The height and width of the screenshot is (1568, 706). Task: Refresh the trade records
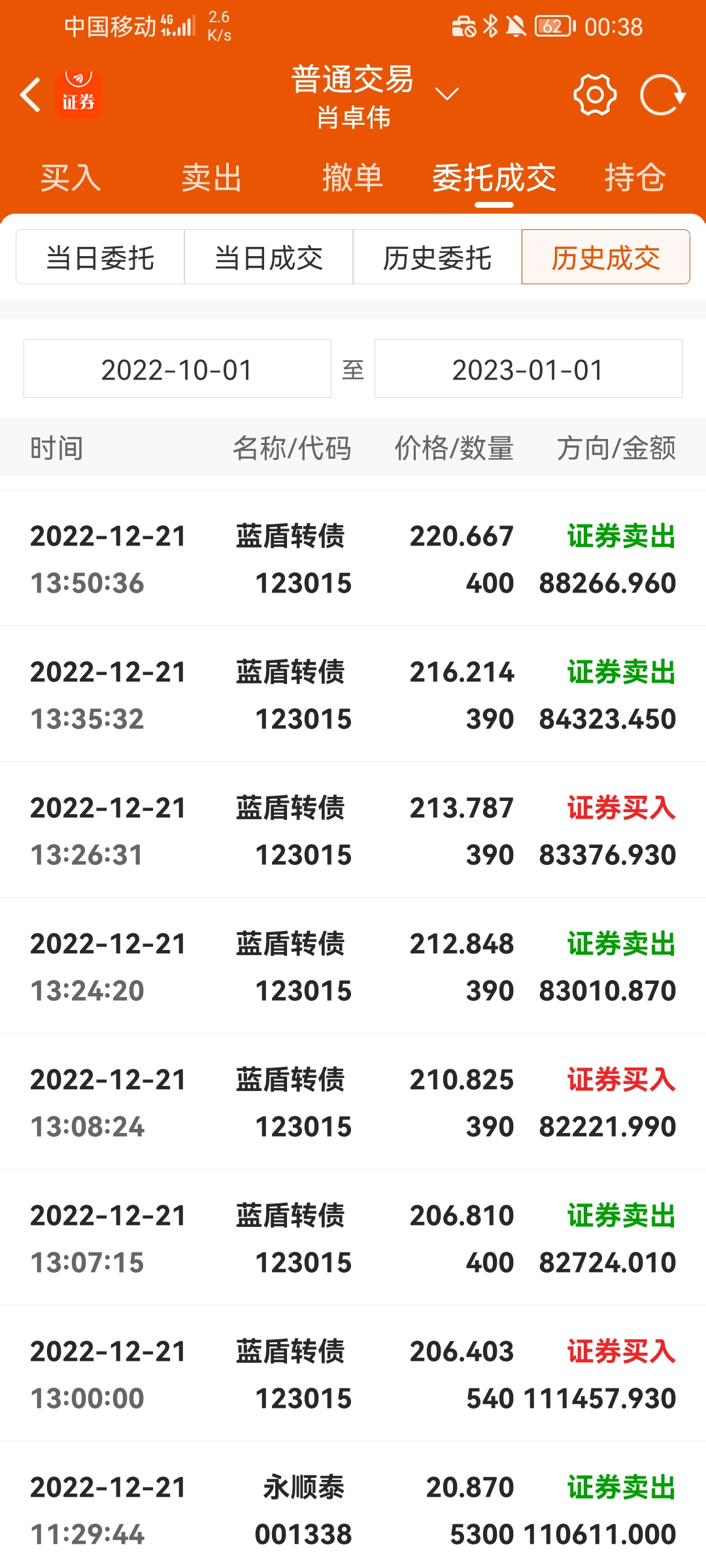(x=662, y=95)
